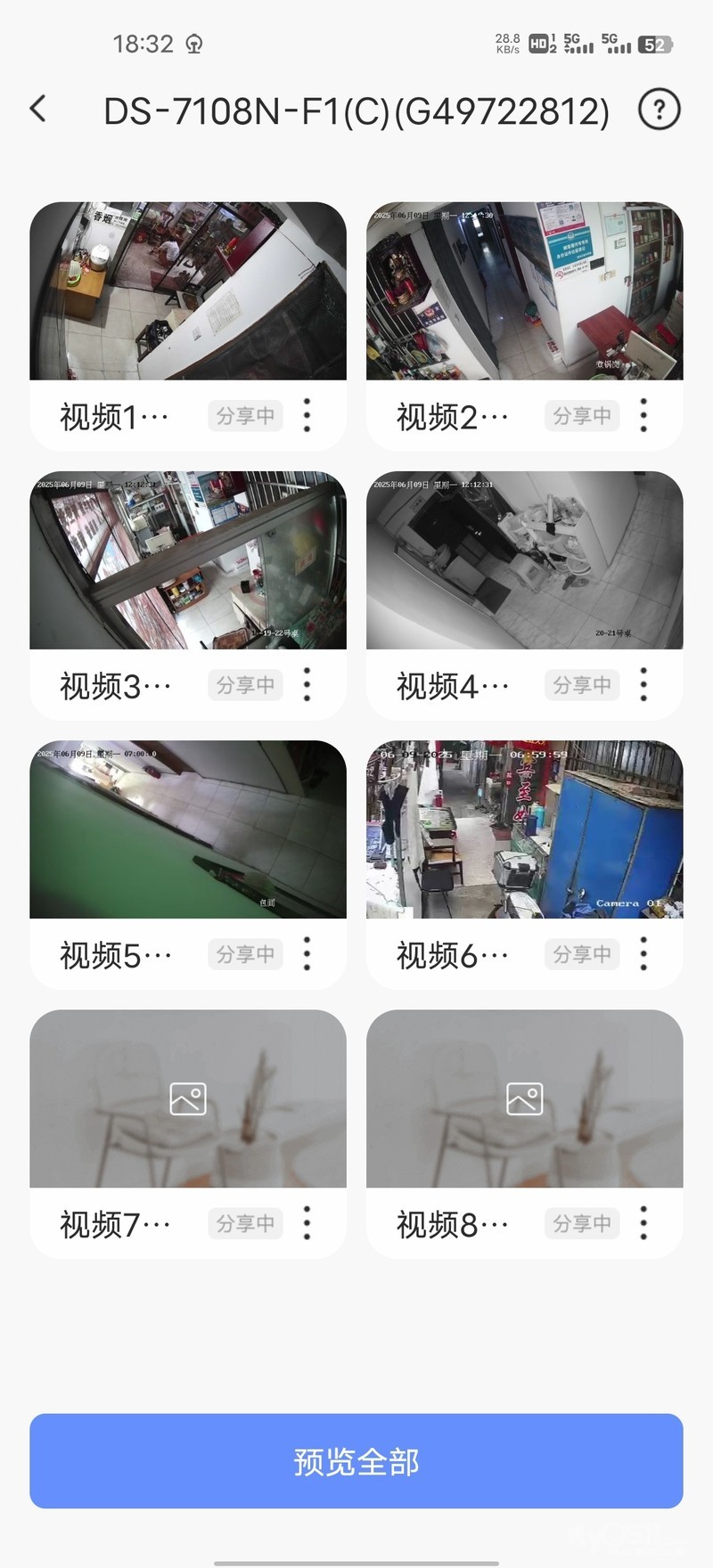The image size is (713, 1568).
Task: Open the 视频2 camera feed
Action: [x=524, y=291]
